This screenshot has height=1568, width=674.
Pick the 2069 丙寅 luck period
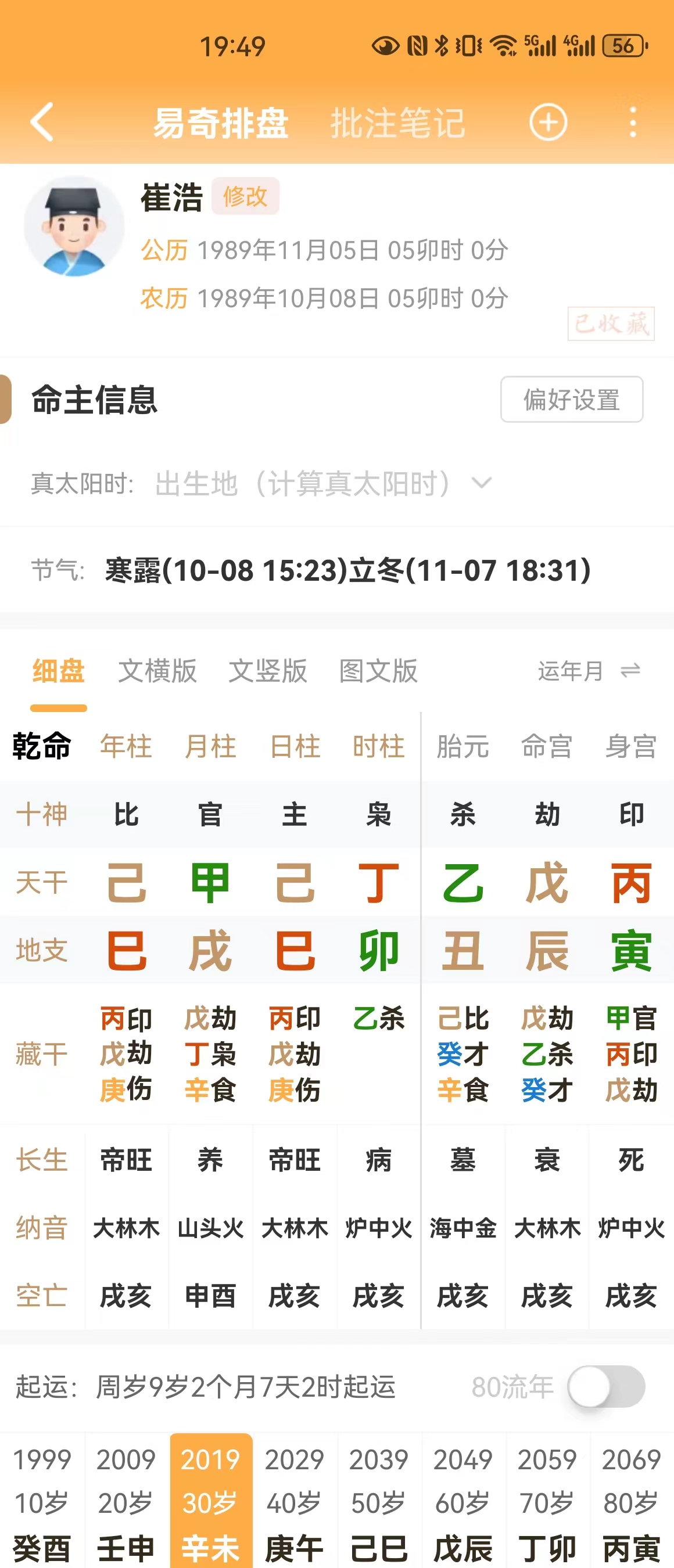point(632,1502)
